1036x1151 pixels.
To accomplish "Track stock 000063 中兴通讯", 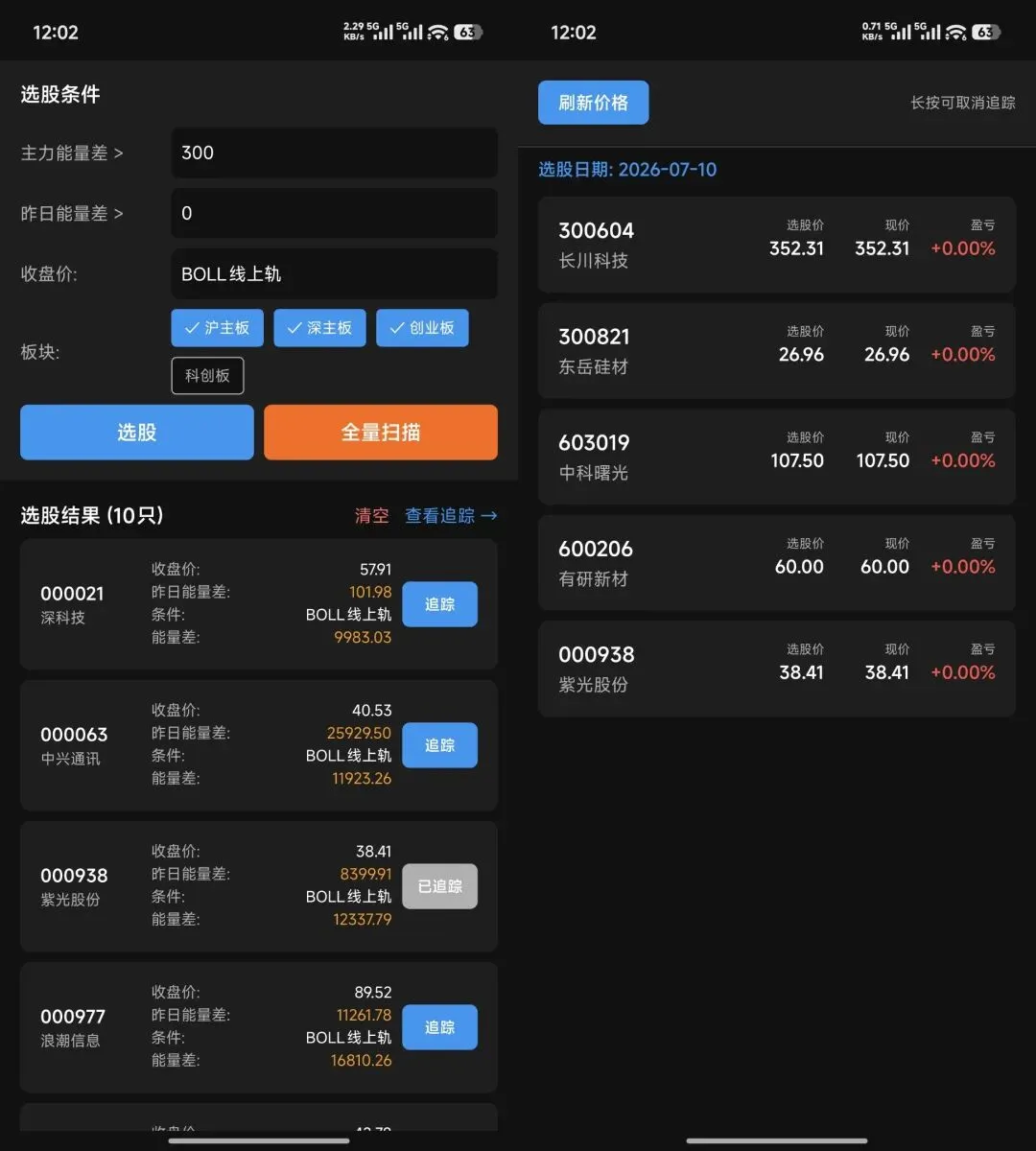I will 439,745.
